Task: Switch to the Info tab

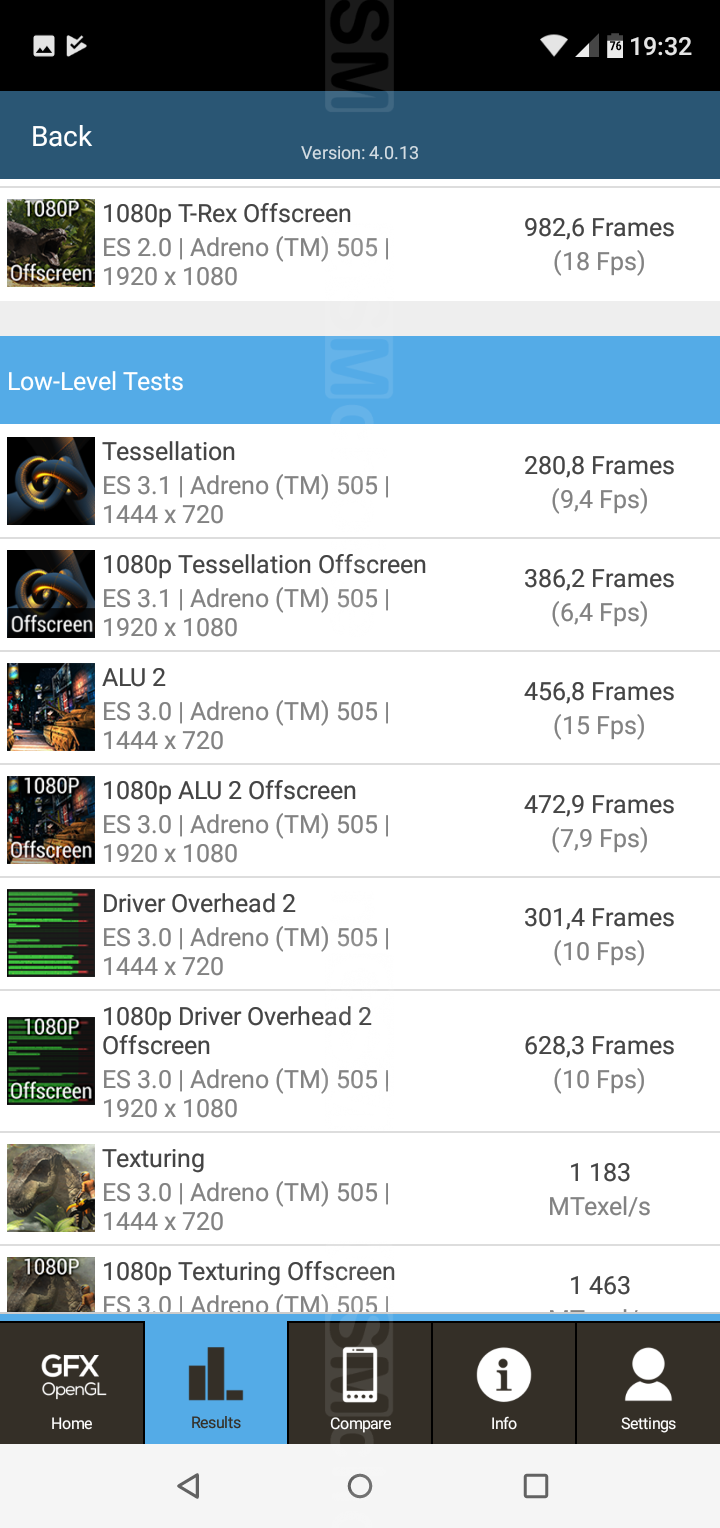Action: click(504, 1383)
